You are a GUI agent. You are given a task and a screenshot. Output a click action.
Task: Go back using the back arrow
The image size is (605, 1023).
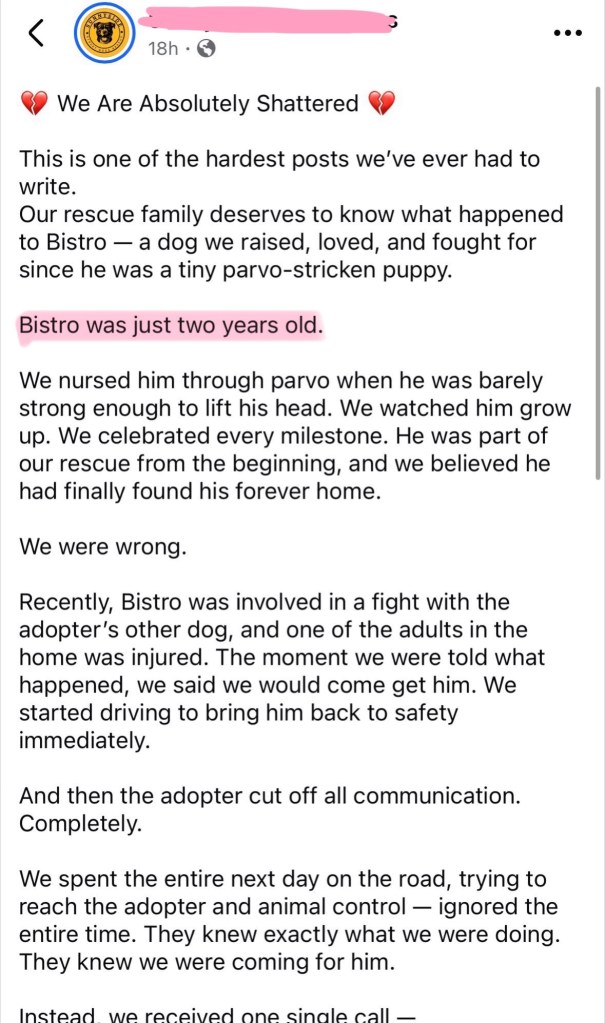coord(36,33)
